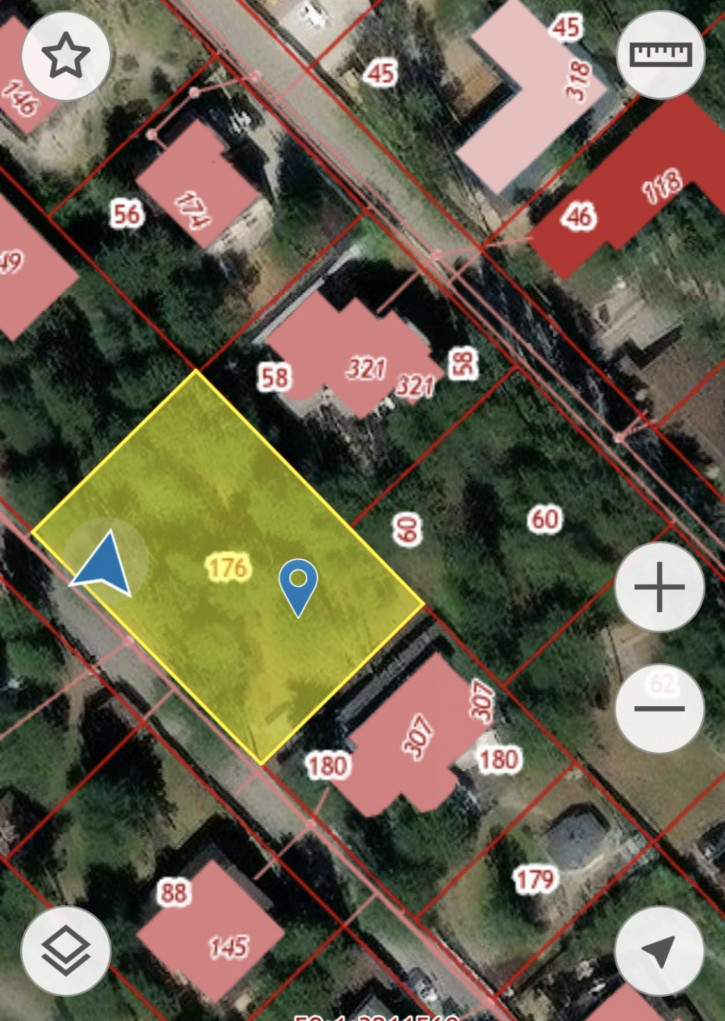Add this parcel to favorites with the star
The width and height of the screenshot is (725, 1021).
(x=66, y=56)
